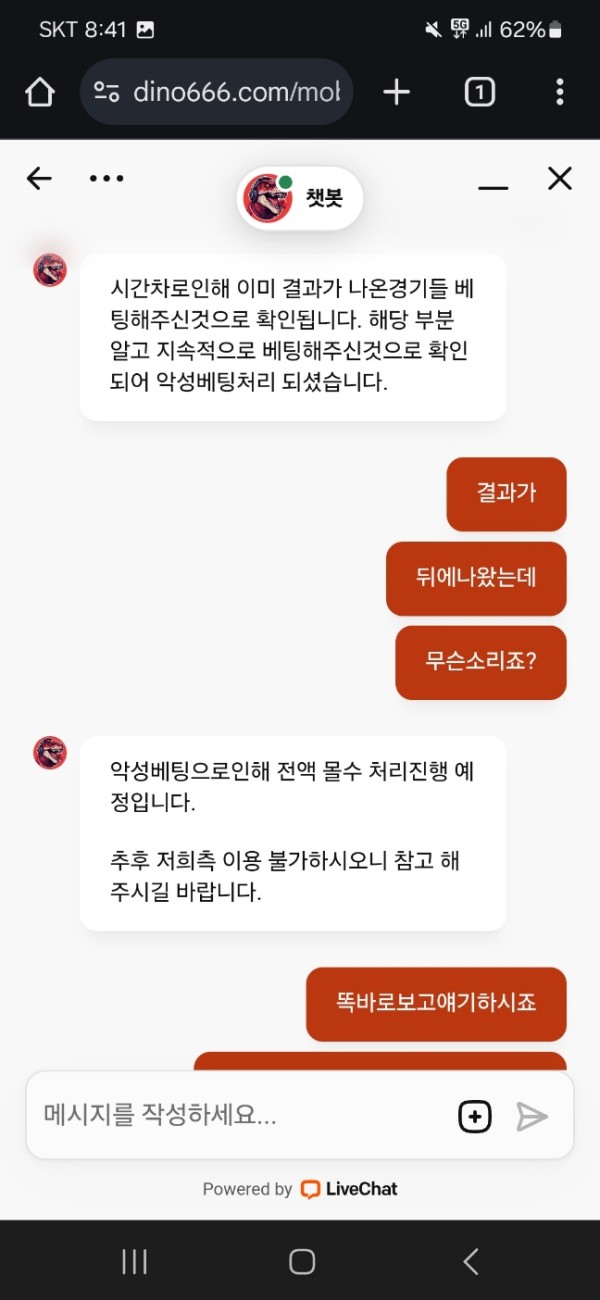Viewport: 600px width, 1300px height.
Task: Tap the dino666.com address bar
Action: pyautogui.click(x=218, y=93)
